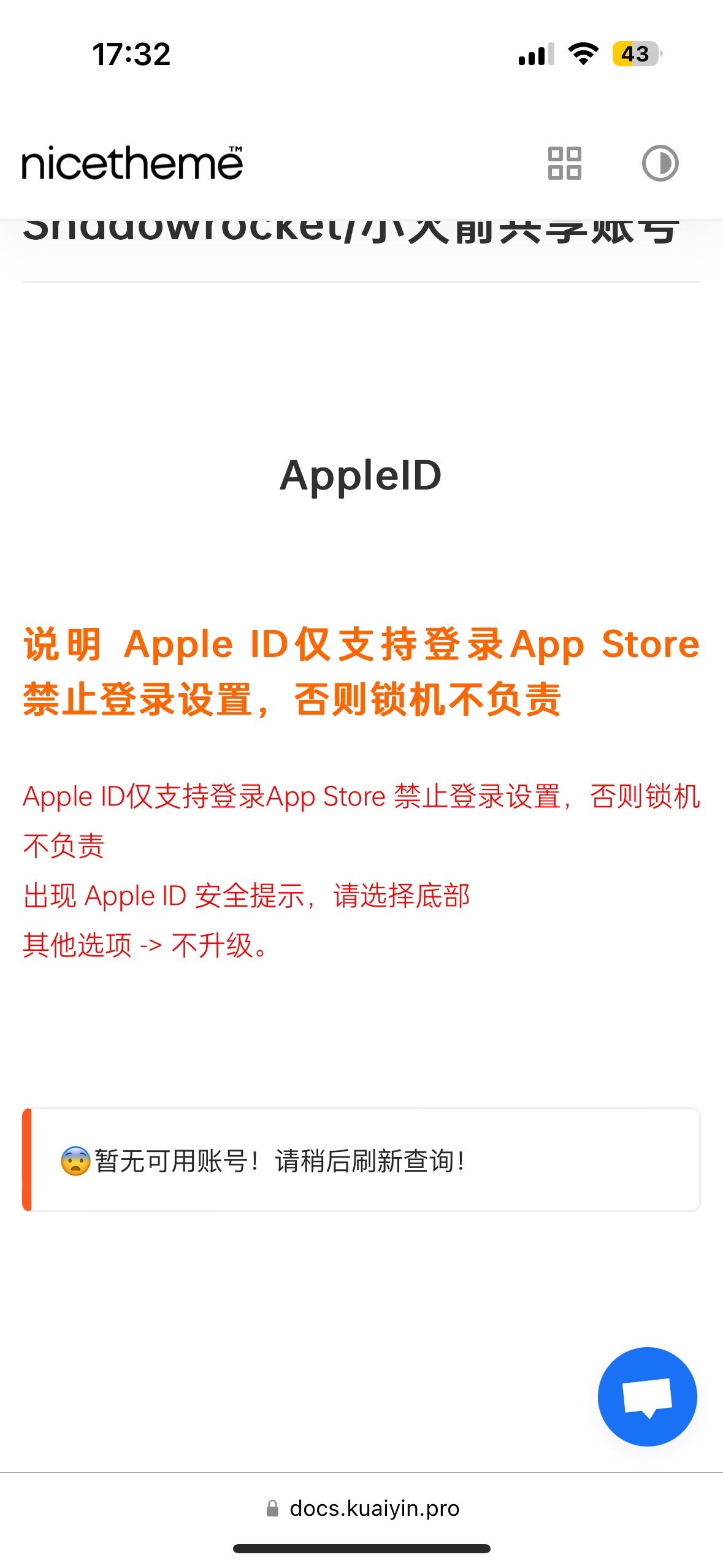
Task: Toggle the page theme using the half-circle icon
Action: [660, 163]
